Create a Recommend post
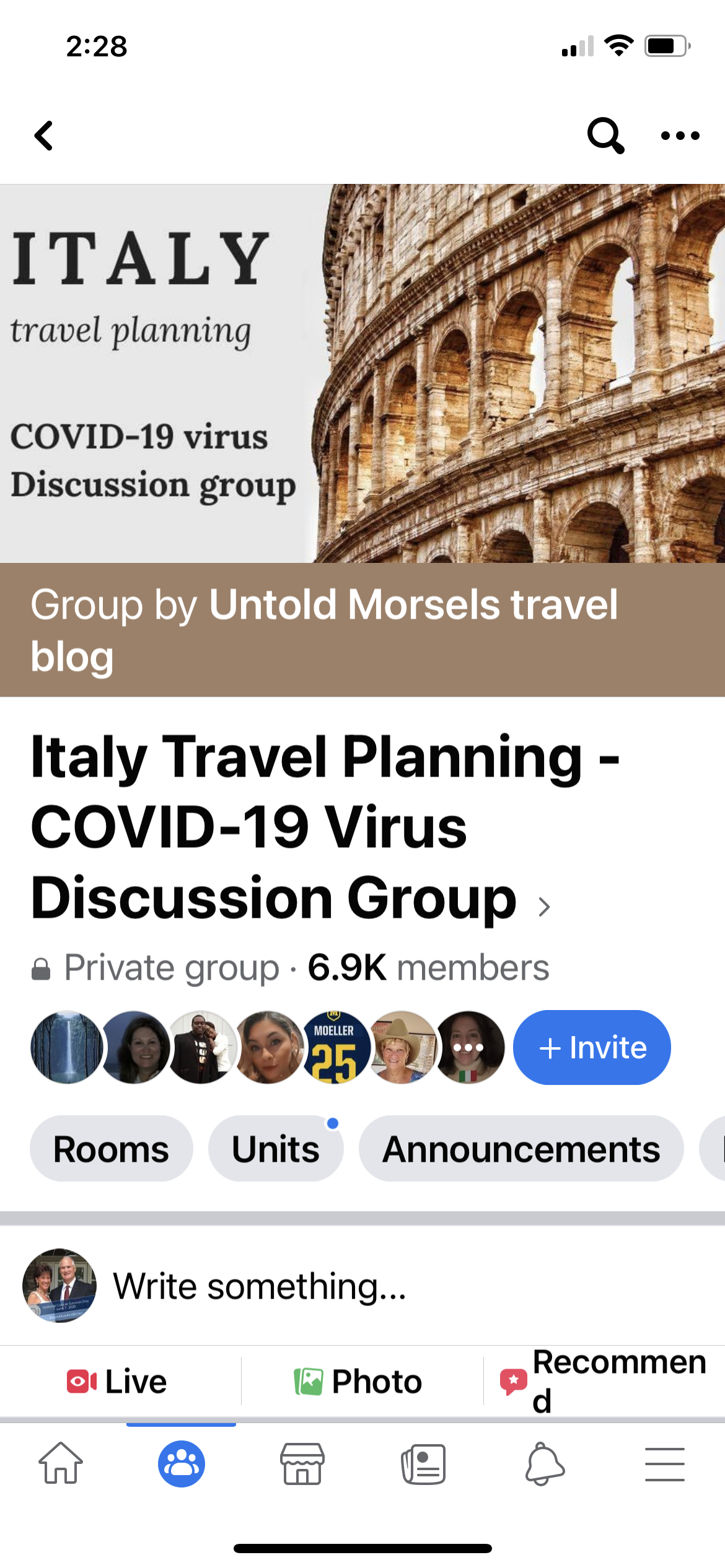This screenshot has width=725, height=1568. (x=604, y=1382)
